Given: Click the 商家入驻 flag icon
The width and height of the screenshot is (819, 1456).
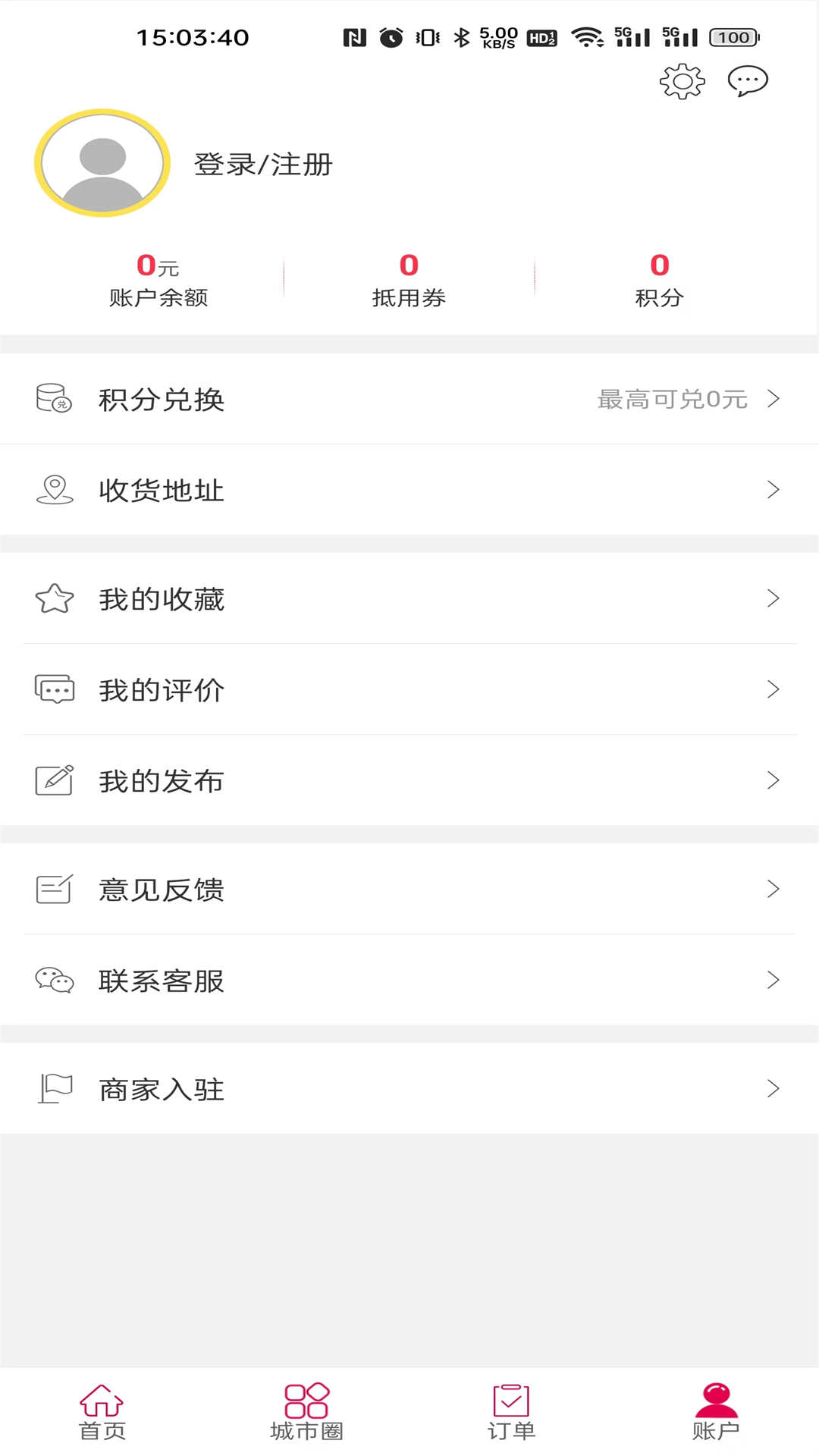Looking at the screenshot, I should point(53,1089).
